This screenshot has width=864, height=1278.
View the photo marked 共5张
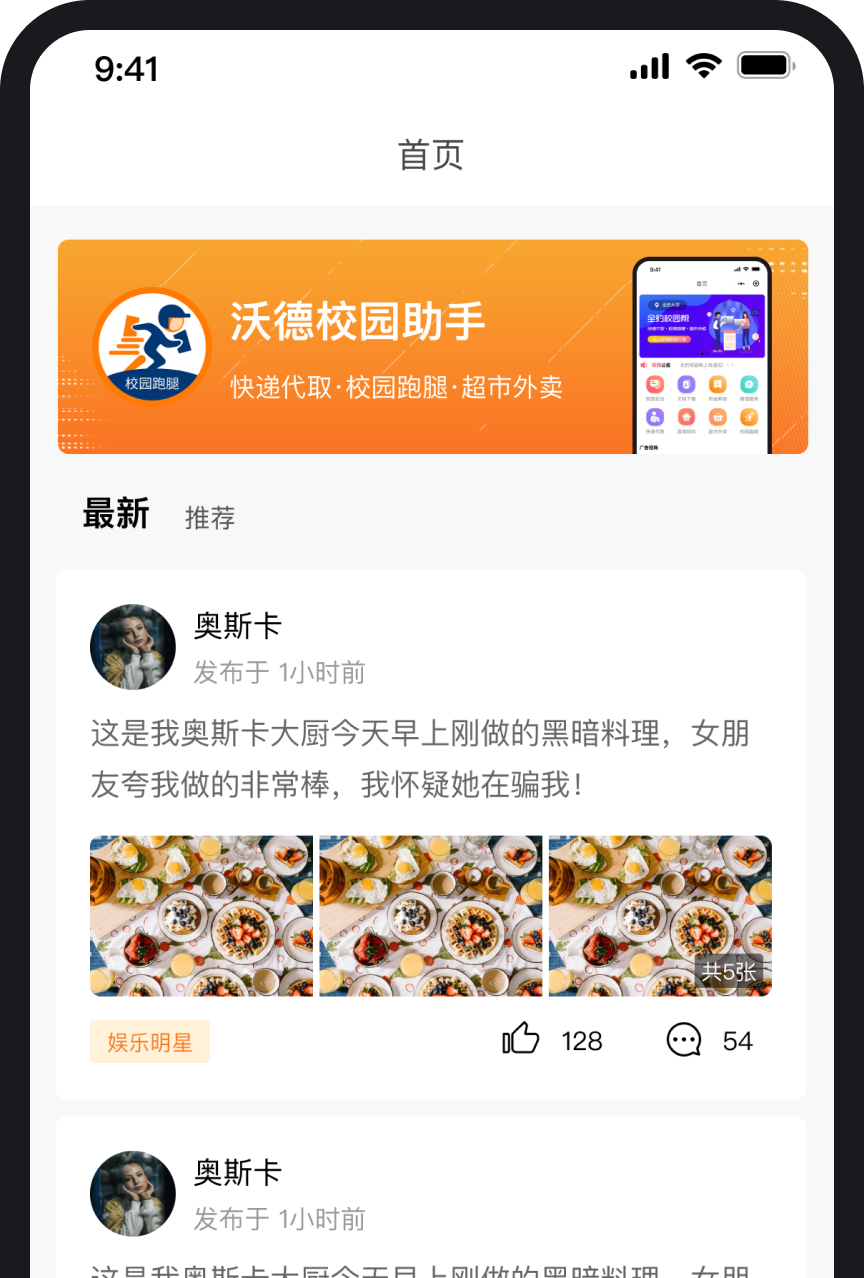(x=660, y=916)
